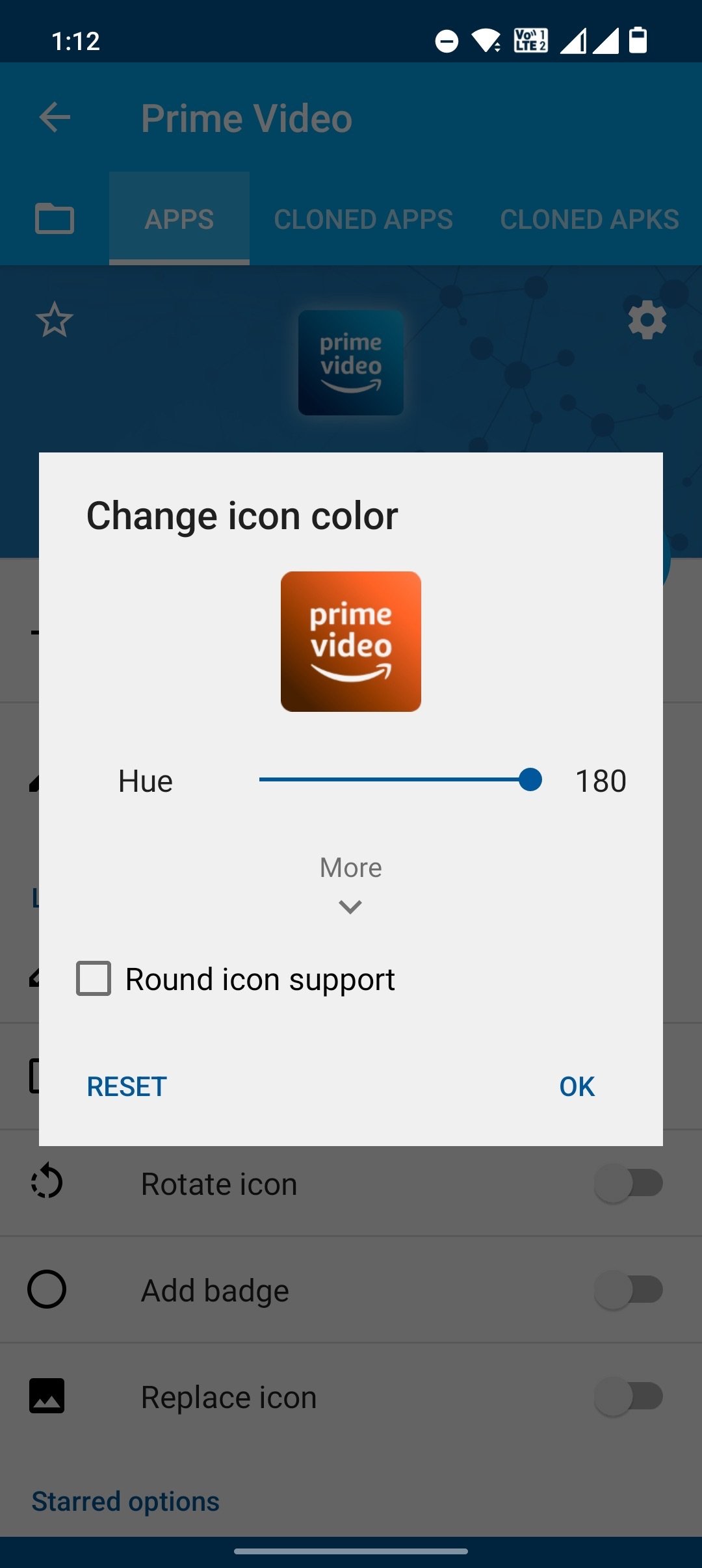Open the CLONED APKS tab

click(588, 219)
